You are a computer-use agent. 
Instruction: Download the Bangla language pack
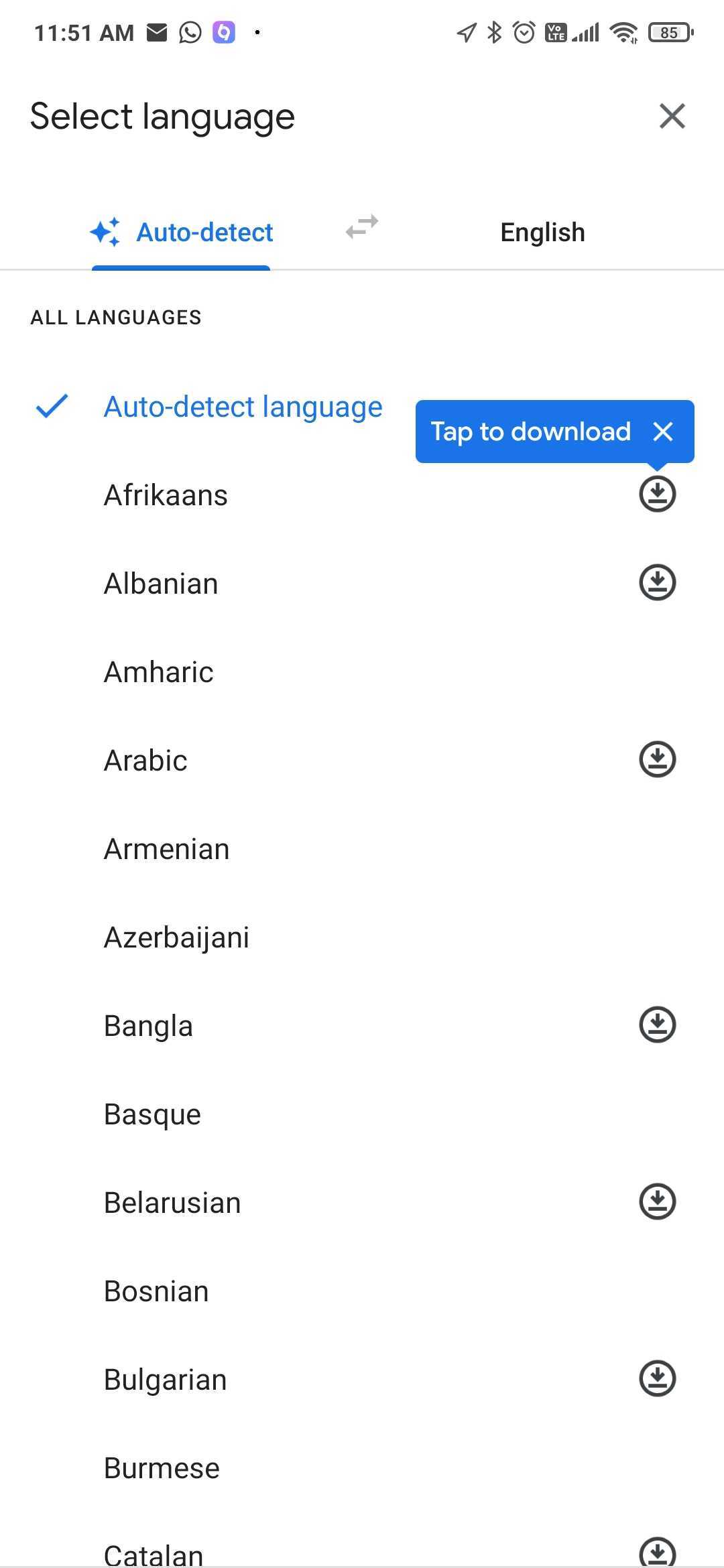pyautogui.click(x=658, y=1025)
